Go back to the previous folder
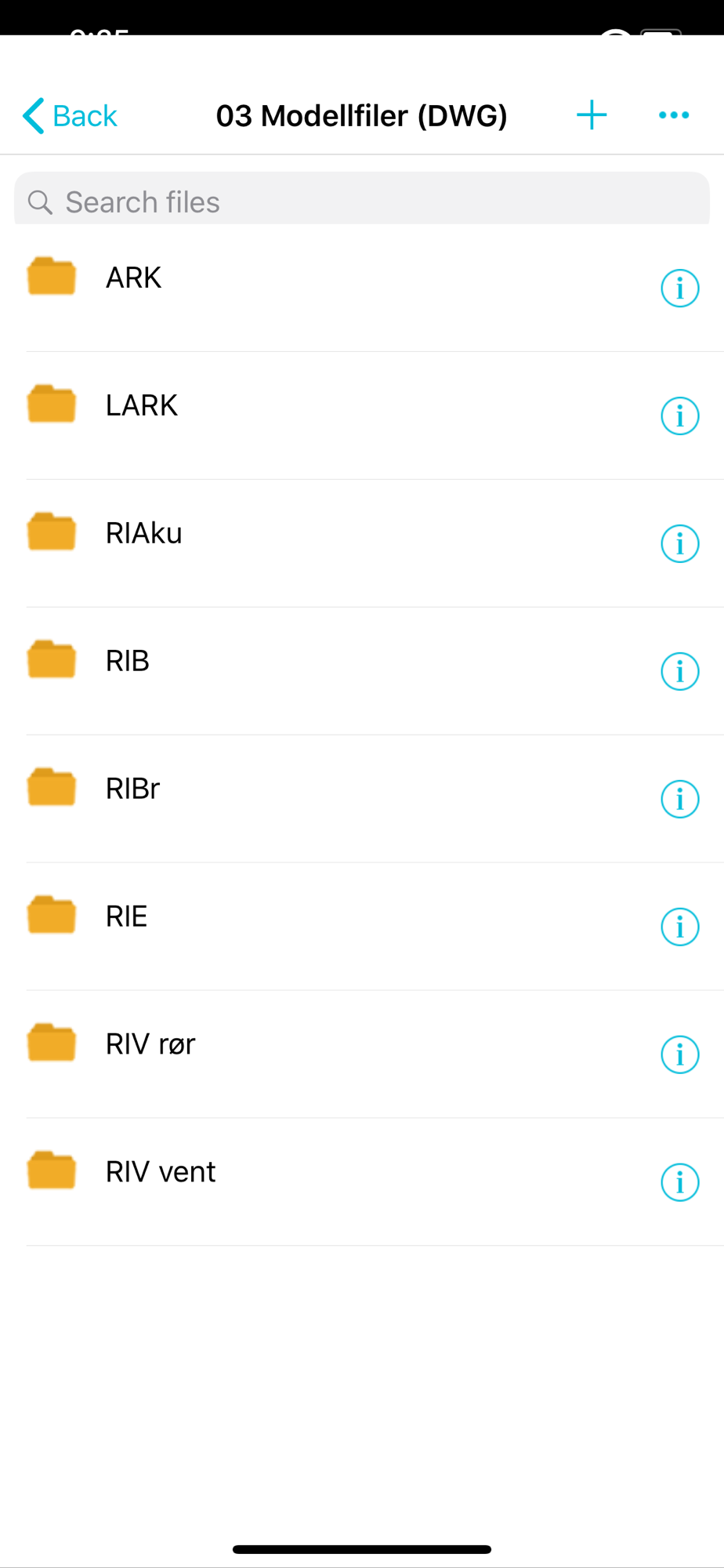Image resolution: width=724 pixels, height=1568 pixels. [69, 116]
